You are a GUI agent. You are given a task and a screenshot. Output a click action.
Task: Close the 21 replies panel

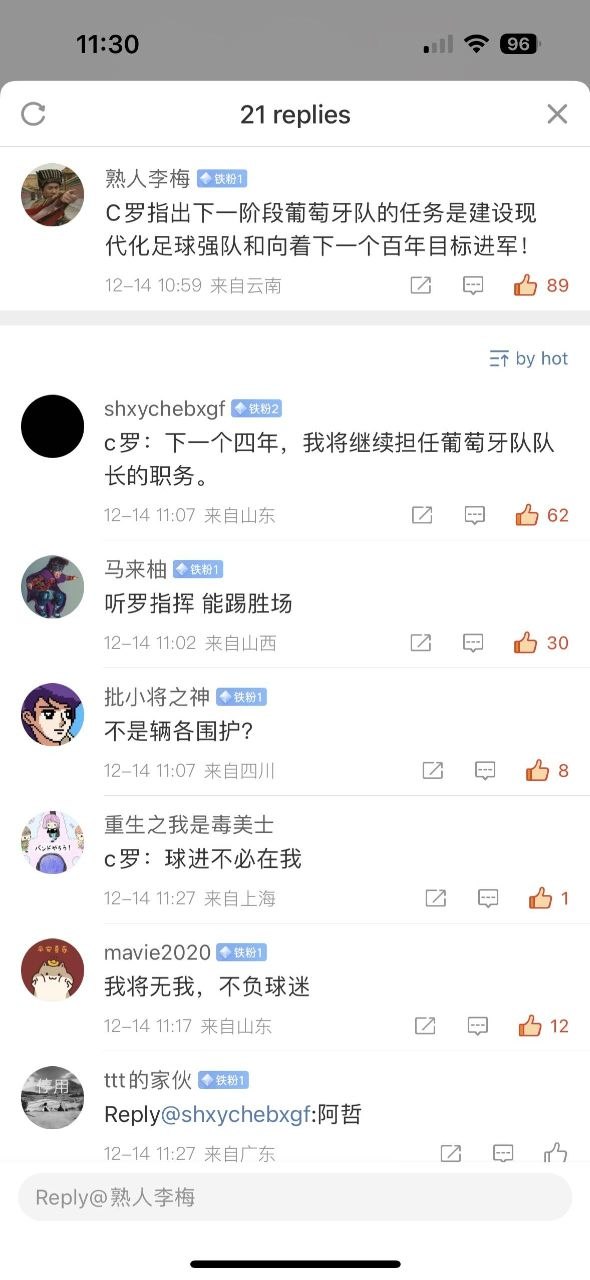pos(557,114)
